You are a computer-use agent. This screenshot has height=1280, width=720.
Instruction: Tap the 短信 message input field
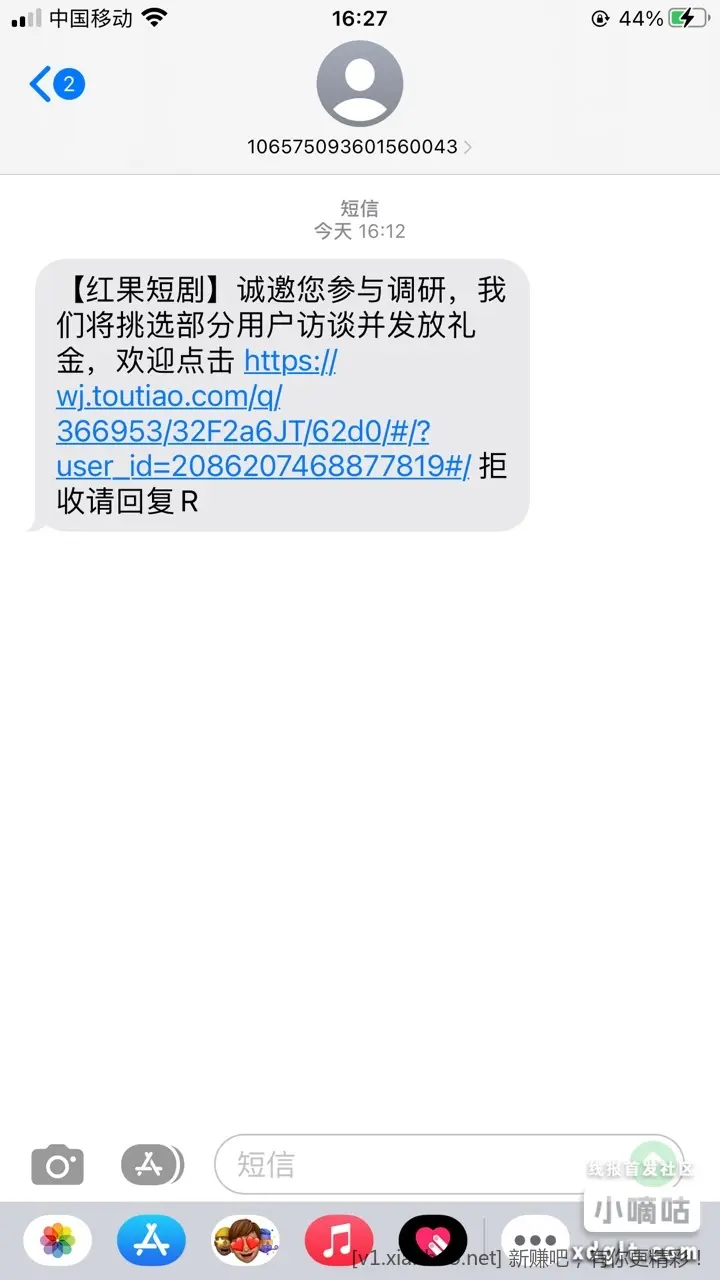[420, 1165]
